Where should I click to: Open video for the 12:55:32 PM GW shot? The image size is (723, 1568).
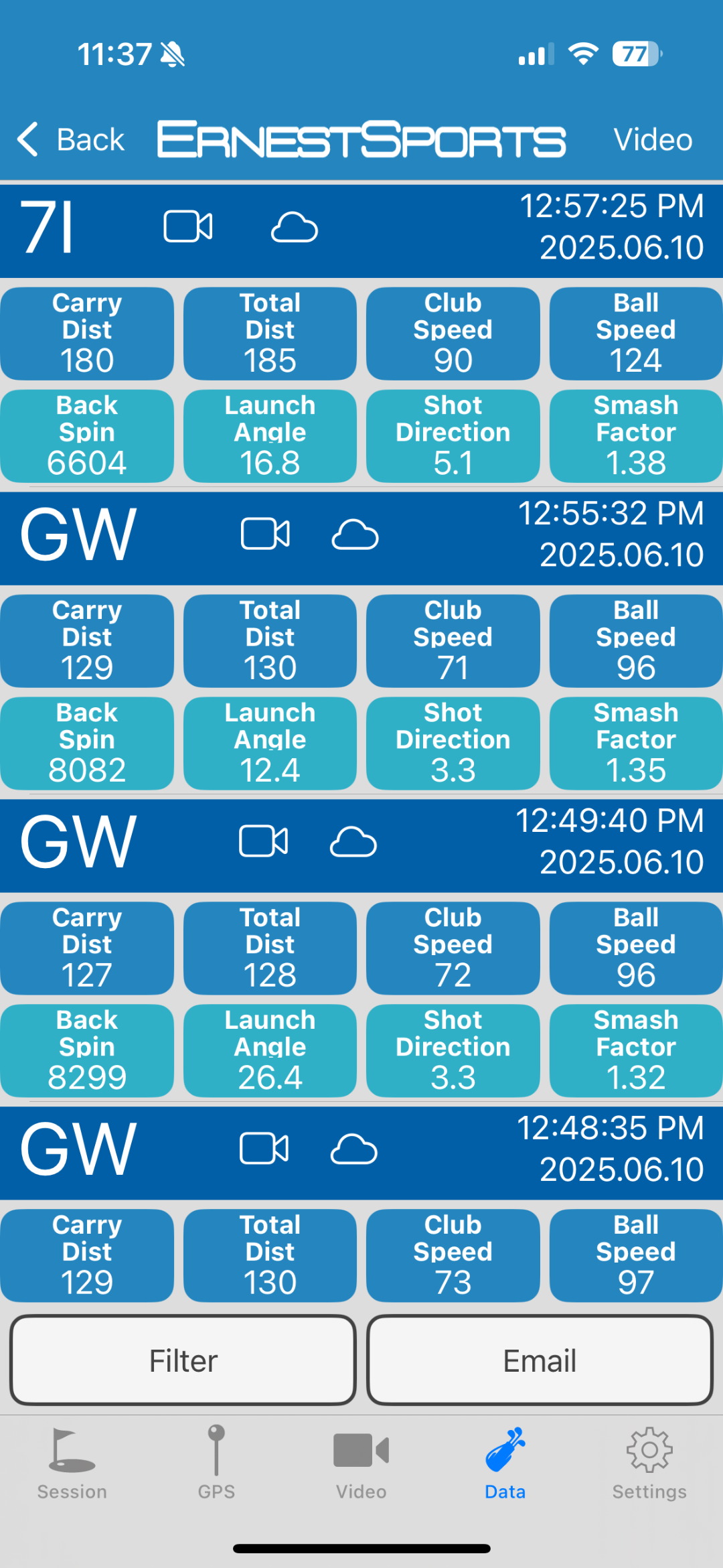265,534
